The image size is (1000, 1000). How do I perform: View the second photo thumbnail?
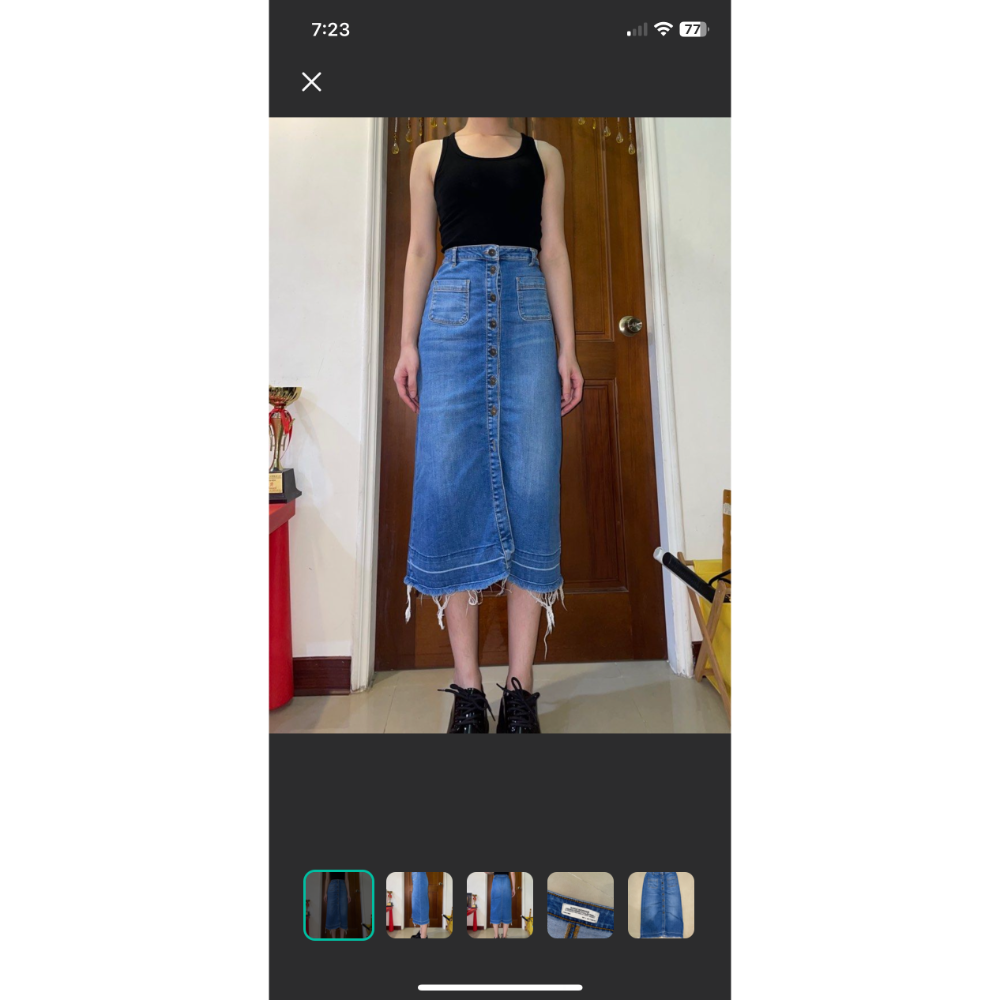tap(419, 905)
